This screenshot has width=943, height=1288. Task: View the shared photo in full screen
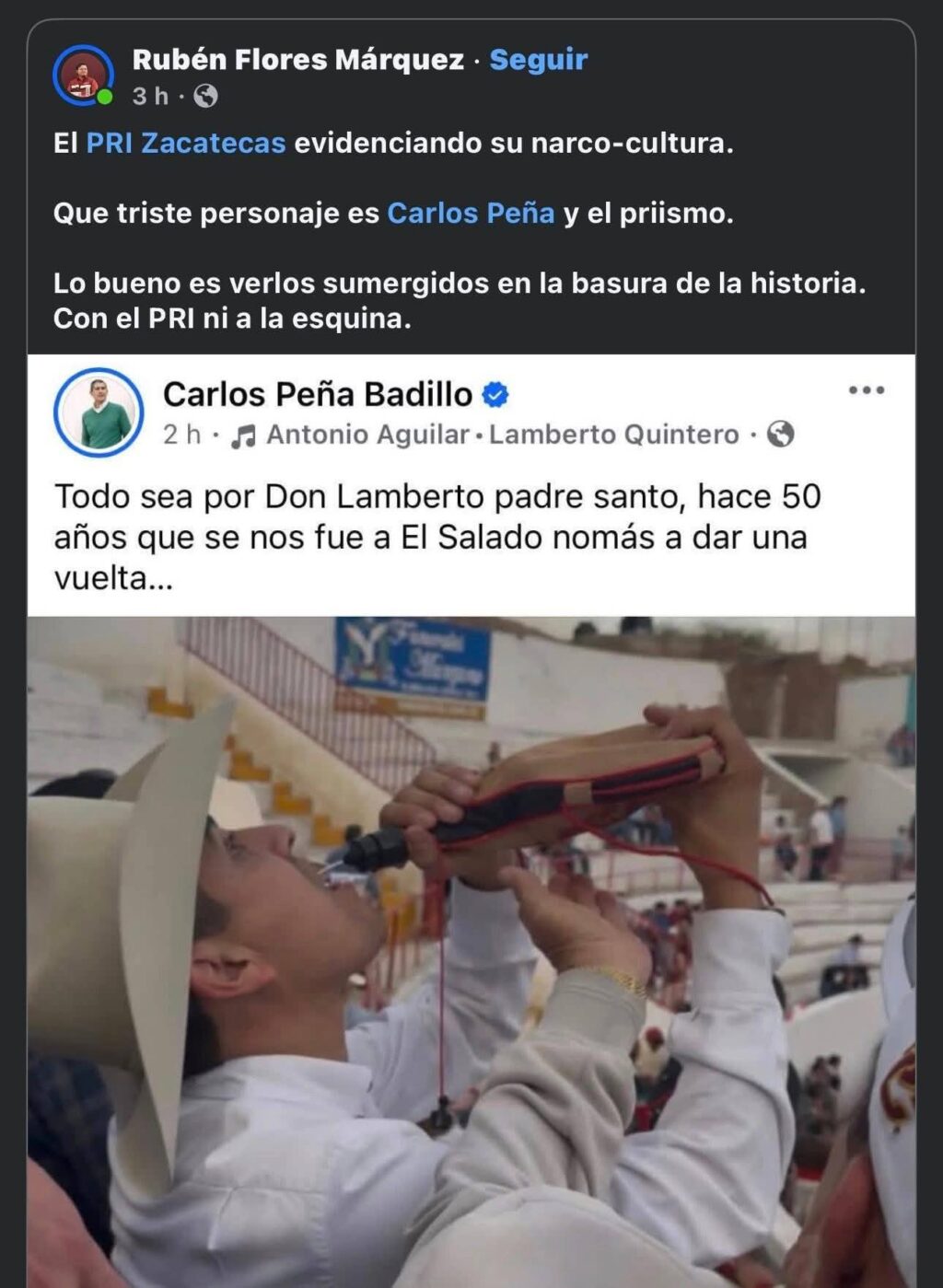point(471,948)
